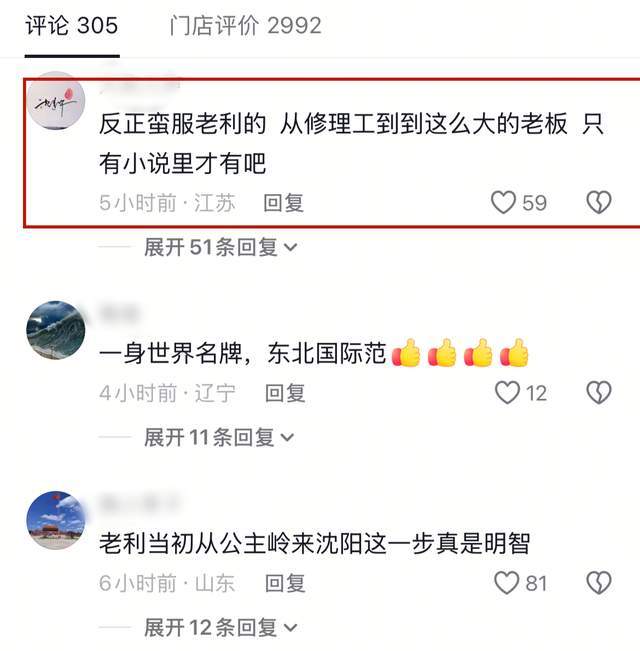The height and width of the screenshot is (651, 640).
Task: Open avatar of the 辽宁 commenter
Action: (x=55, y=330)
